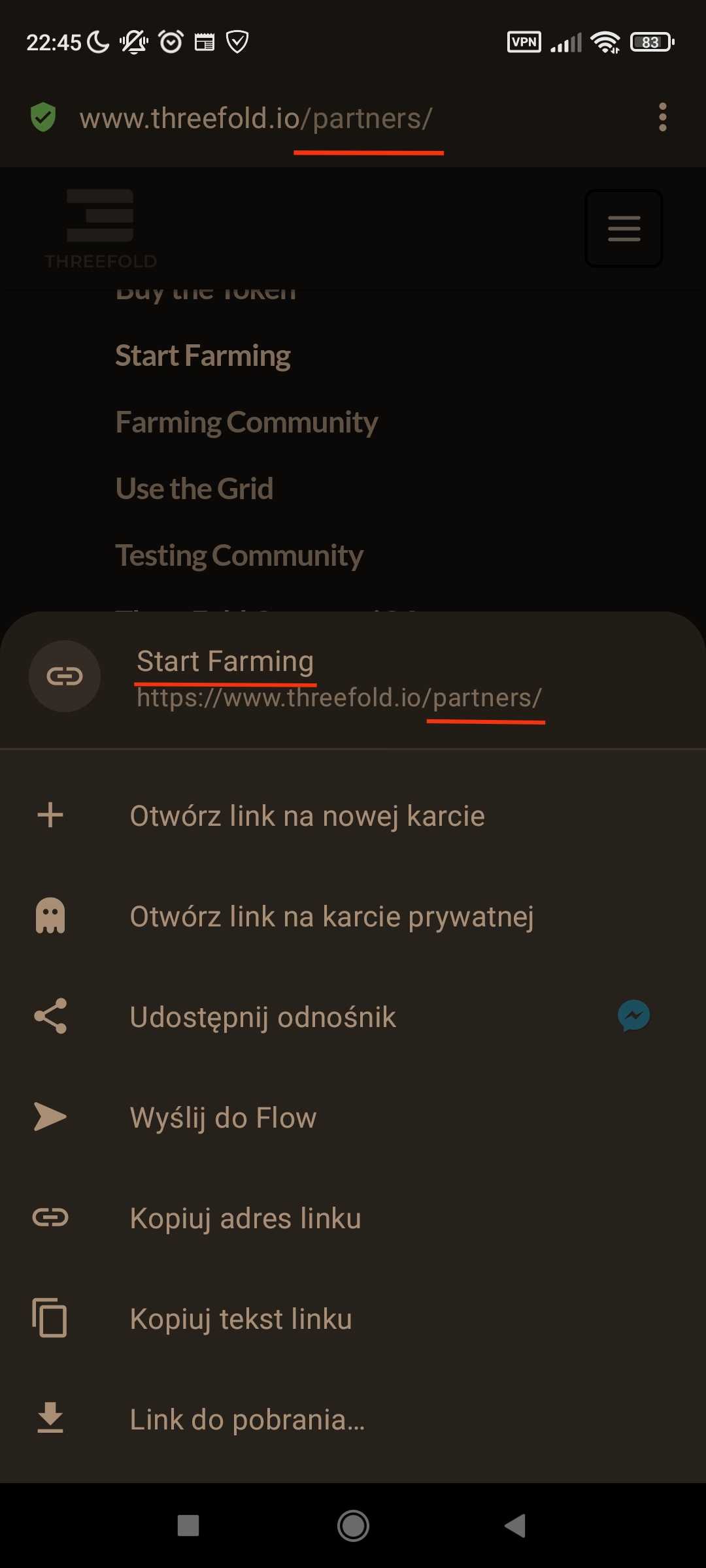Screen dimensions: 706x1568
Task: Copy link address with Kopiuj adres linku
Action: pyautogui.click(x=245, y=1218)
